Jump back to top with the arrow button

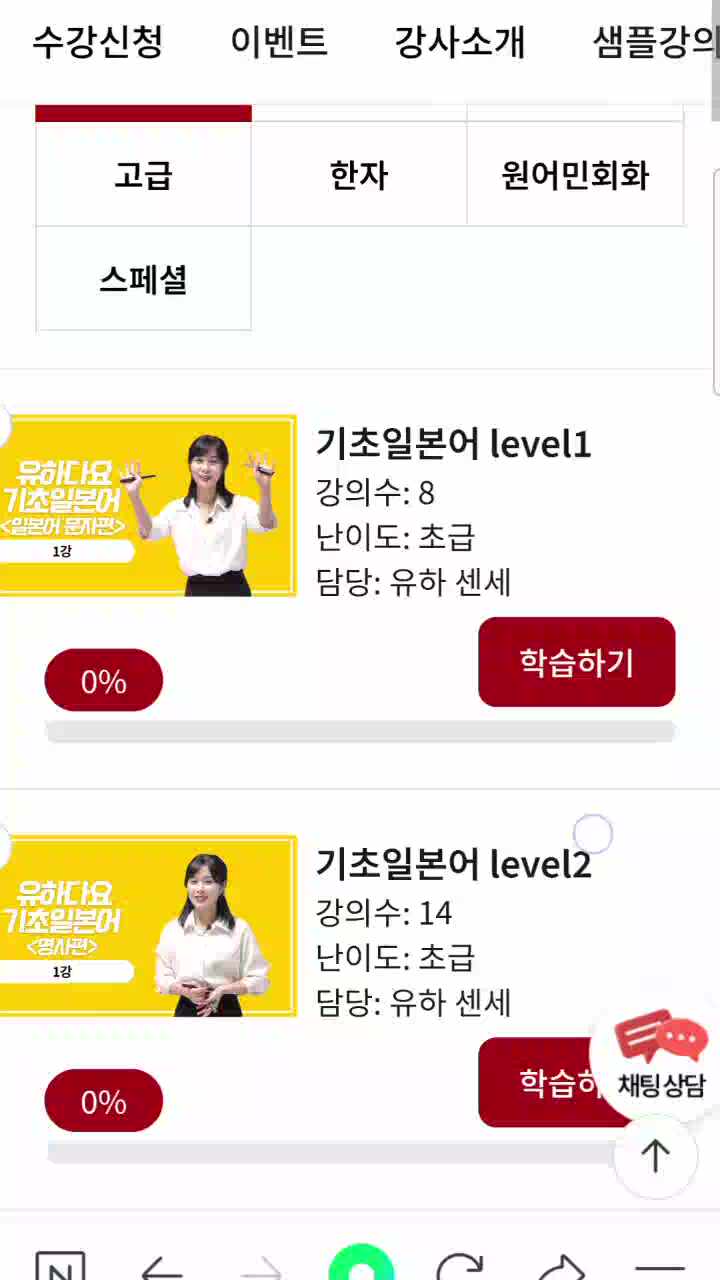(x=655, y=1156)
